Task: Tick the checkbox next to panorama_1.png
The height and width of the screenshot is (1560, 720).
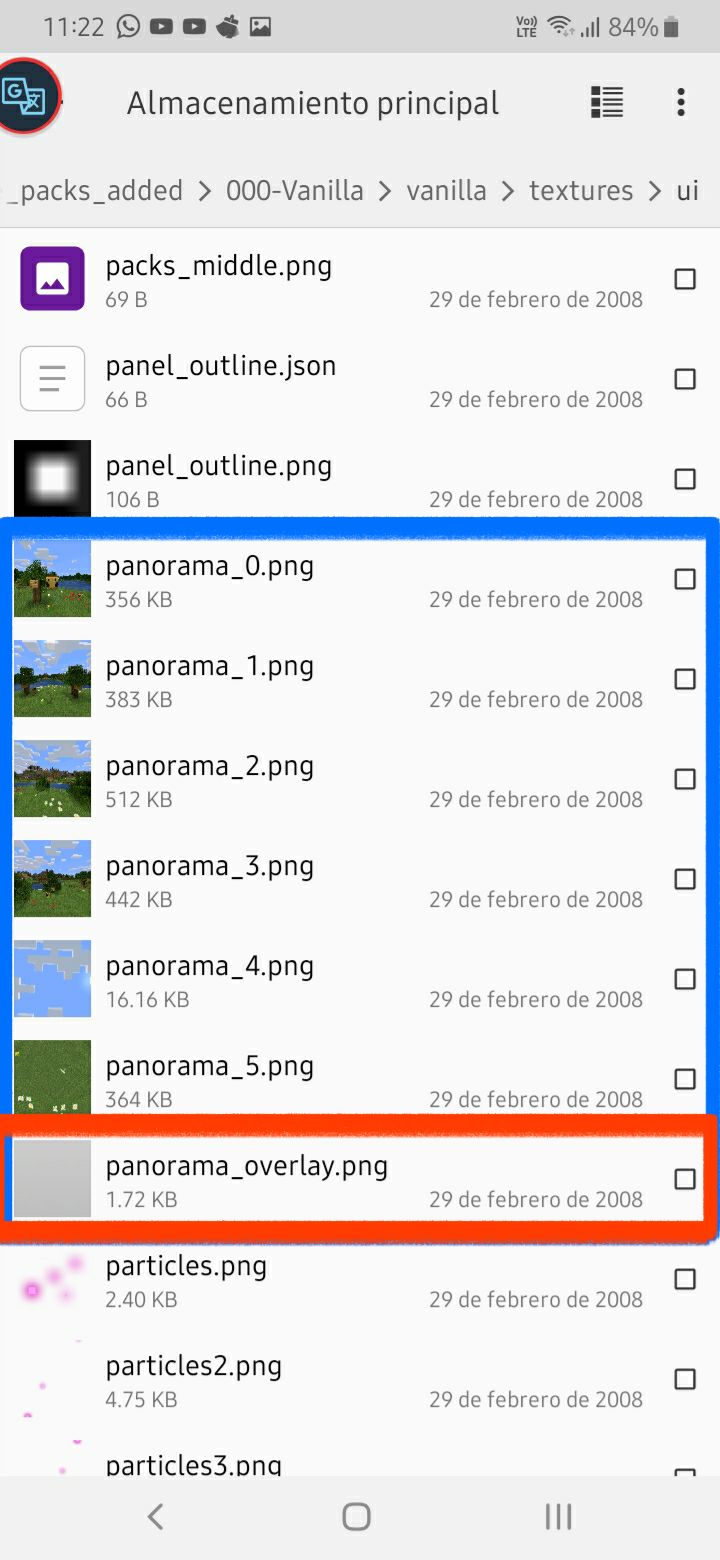Action: point(685,679)
